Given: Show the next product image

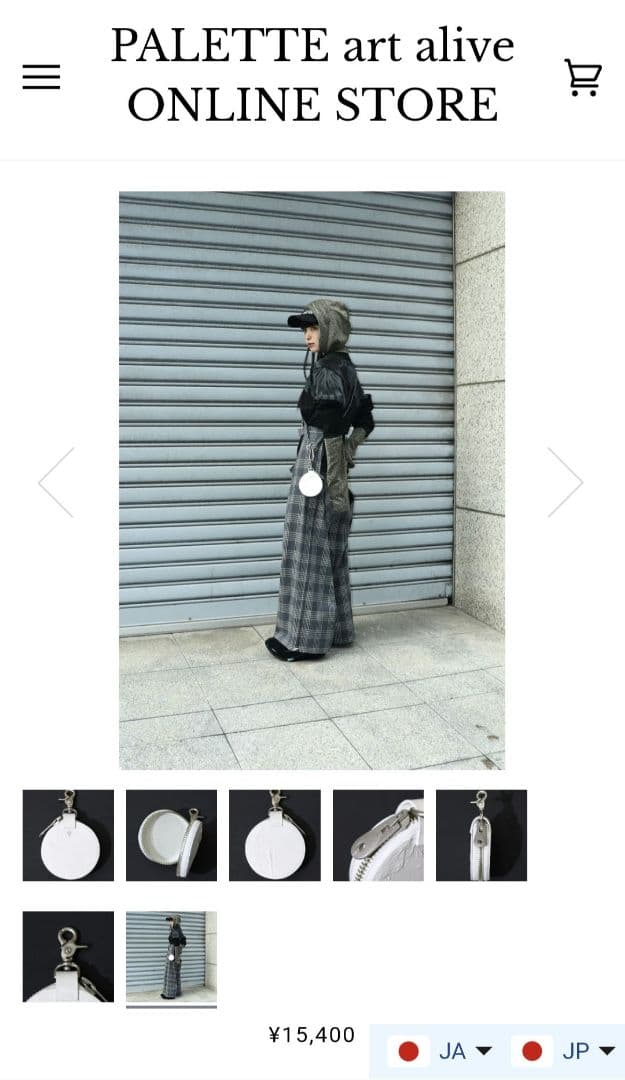Looking at the screenshot, I should tap(565, 482).
